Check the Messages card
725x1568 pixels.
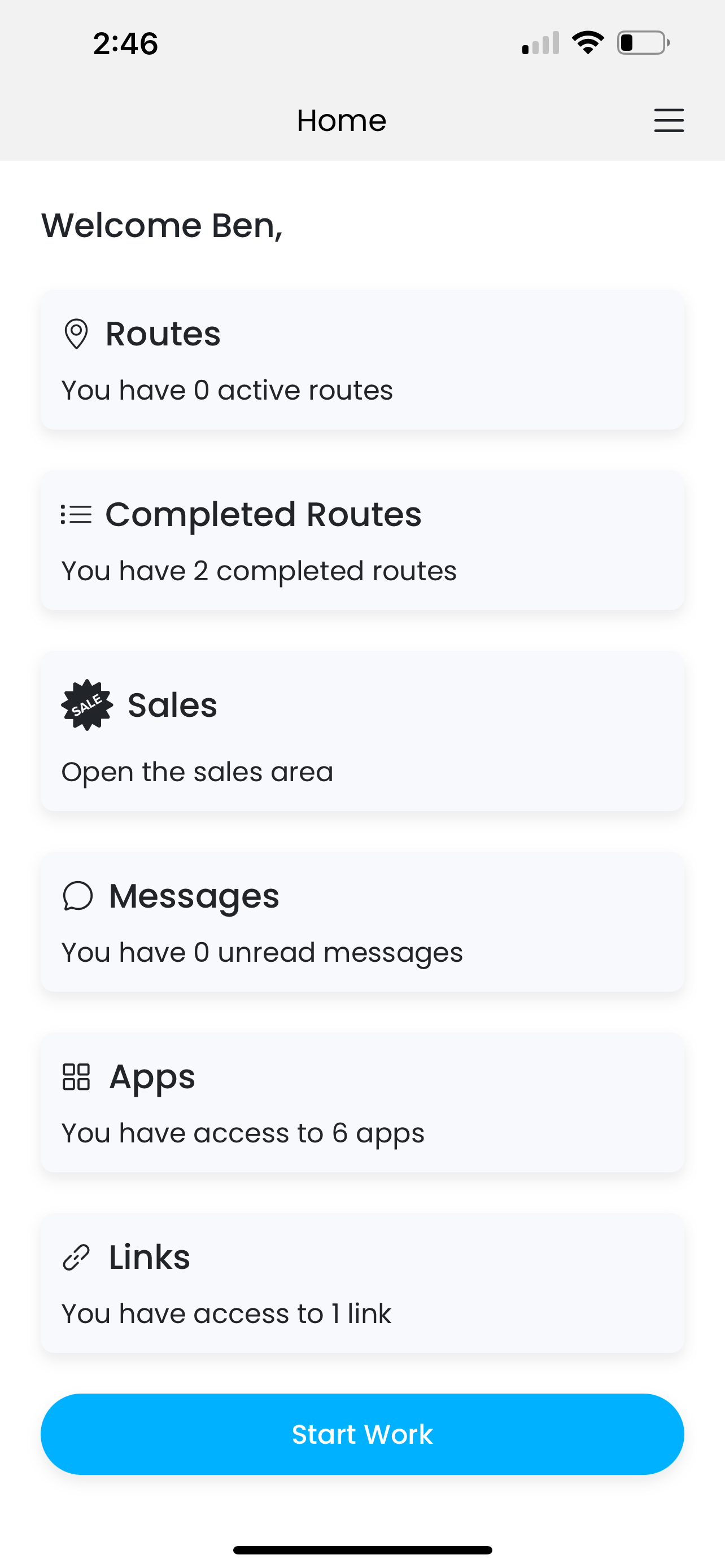pos(362,922)
